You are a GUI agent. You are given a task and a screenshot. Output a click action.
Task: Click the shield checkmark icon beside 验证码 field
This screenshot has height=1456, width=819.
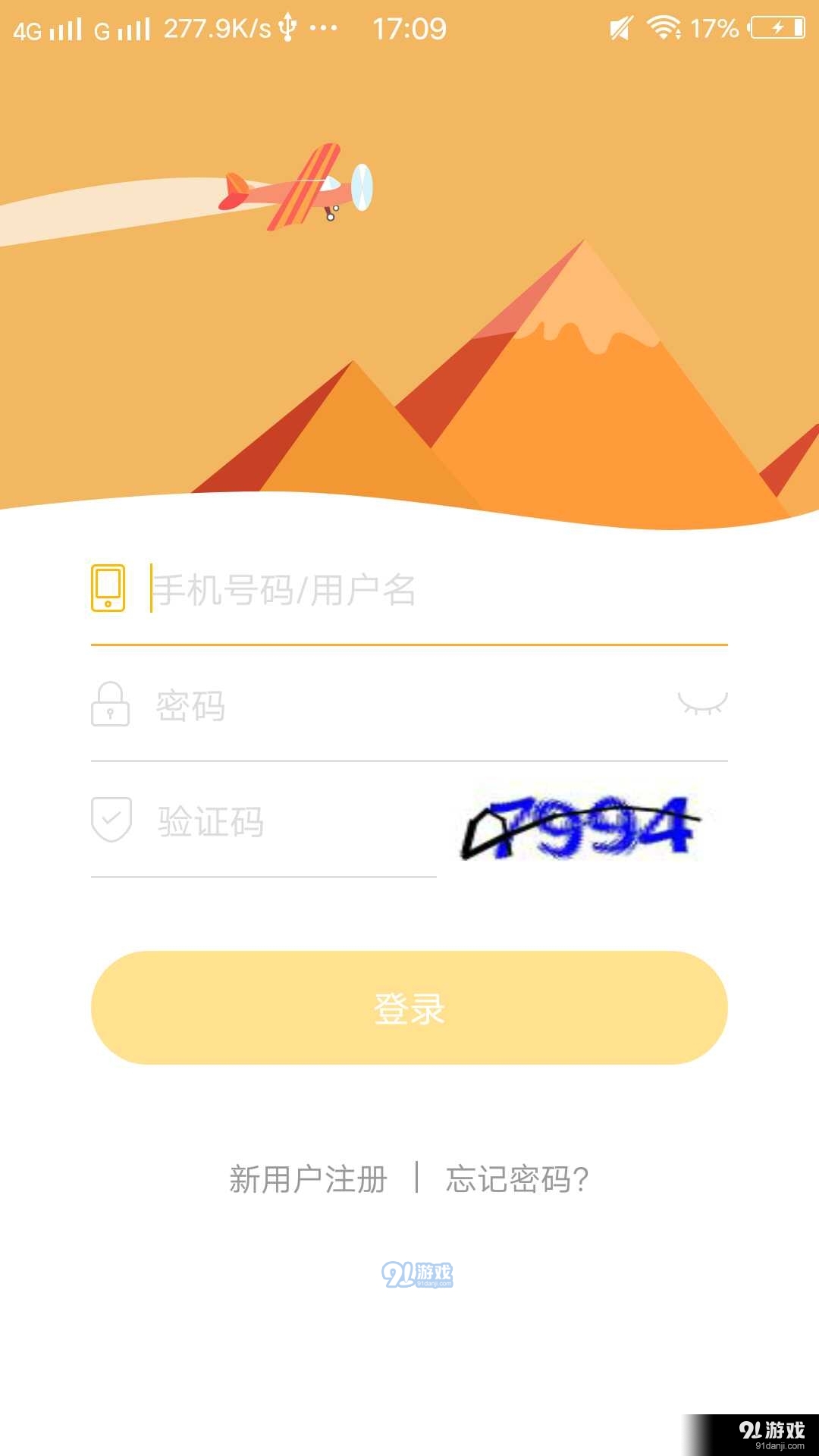click(x=111, y=820)
